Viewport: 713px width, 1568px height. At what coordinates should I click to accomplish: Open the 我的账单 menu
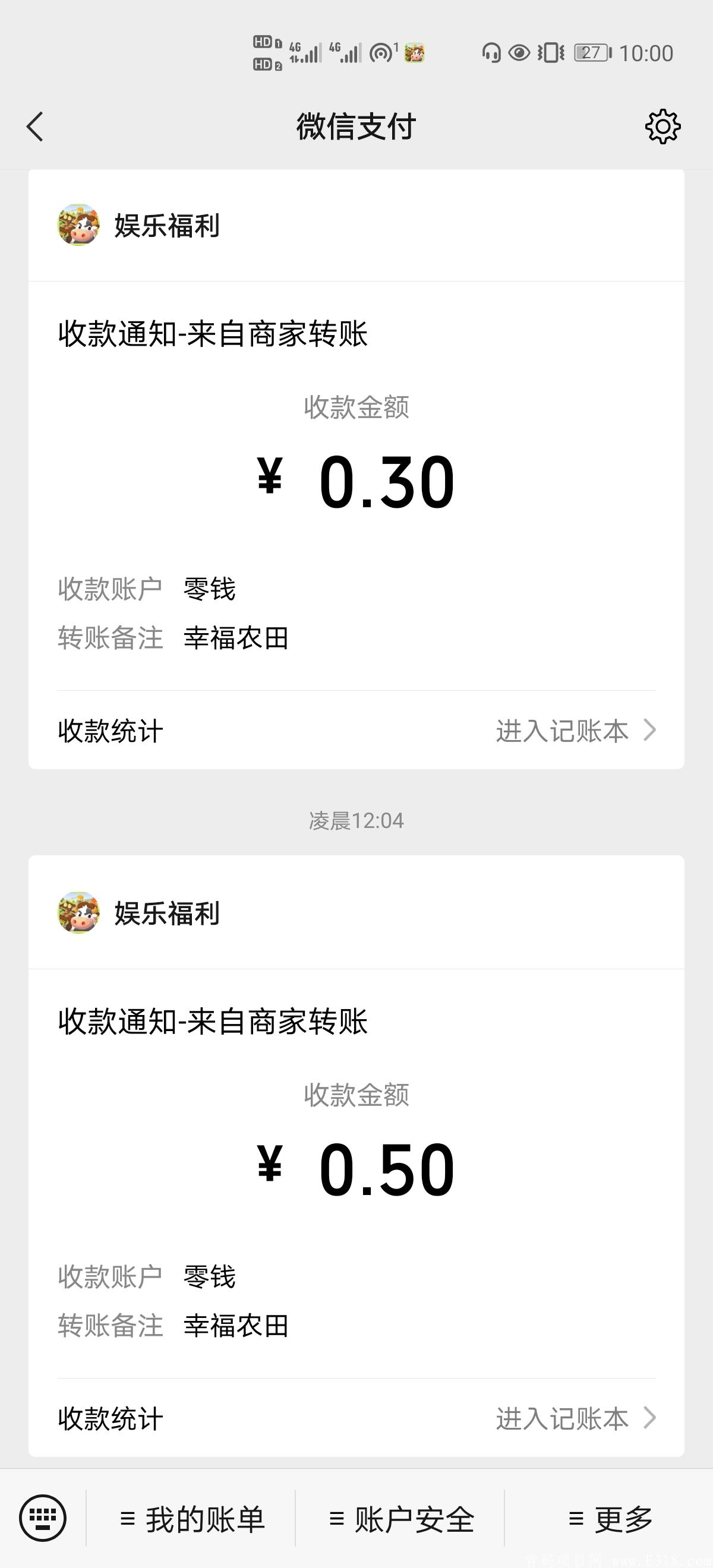point(194,1518)
